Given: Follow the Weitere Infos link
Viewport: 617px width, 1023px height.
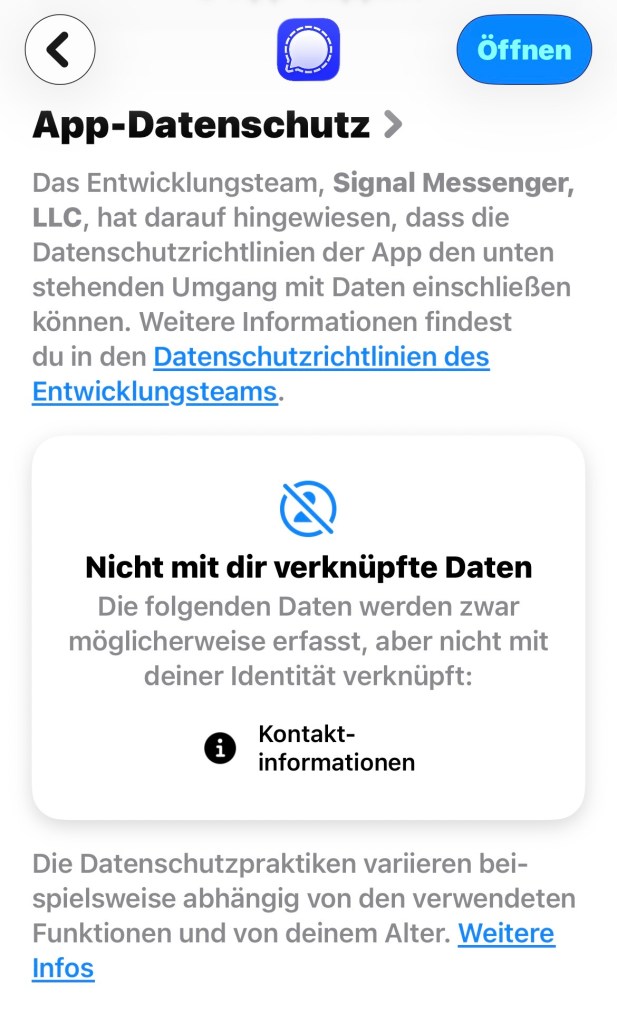Looking at the screenshot, I should tap(505, 934).
